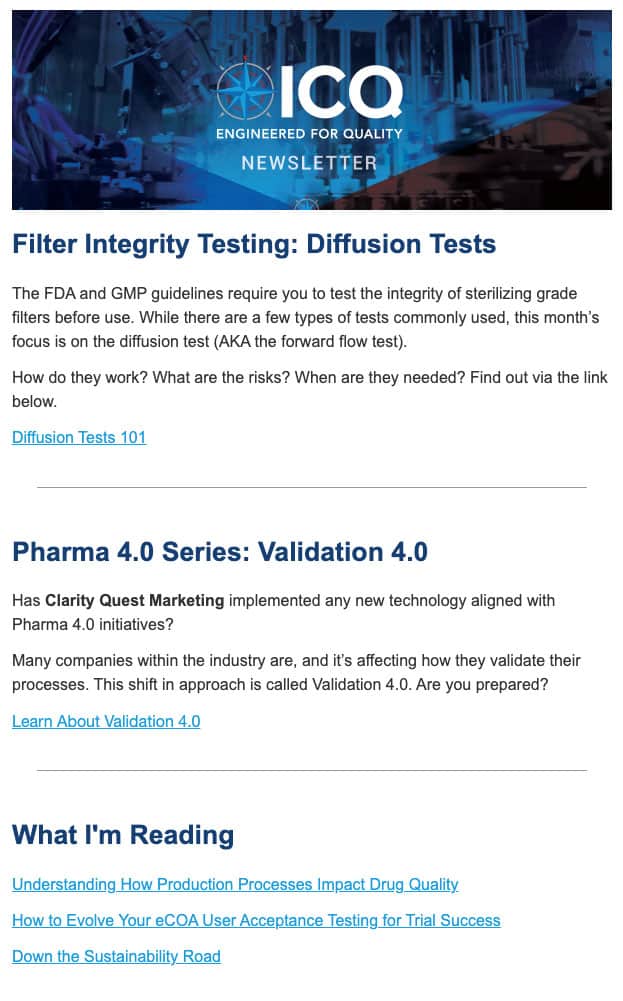Open Learn About Validation 4.0 link
Screen dimensions: 623x1001
coord(106,721)
